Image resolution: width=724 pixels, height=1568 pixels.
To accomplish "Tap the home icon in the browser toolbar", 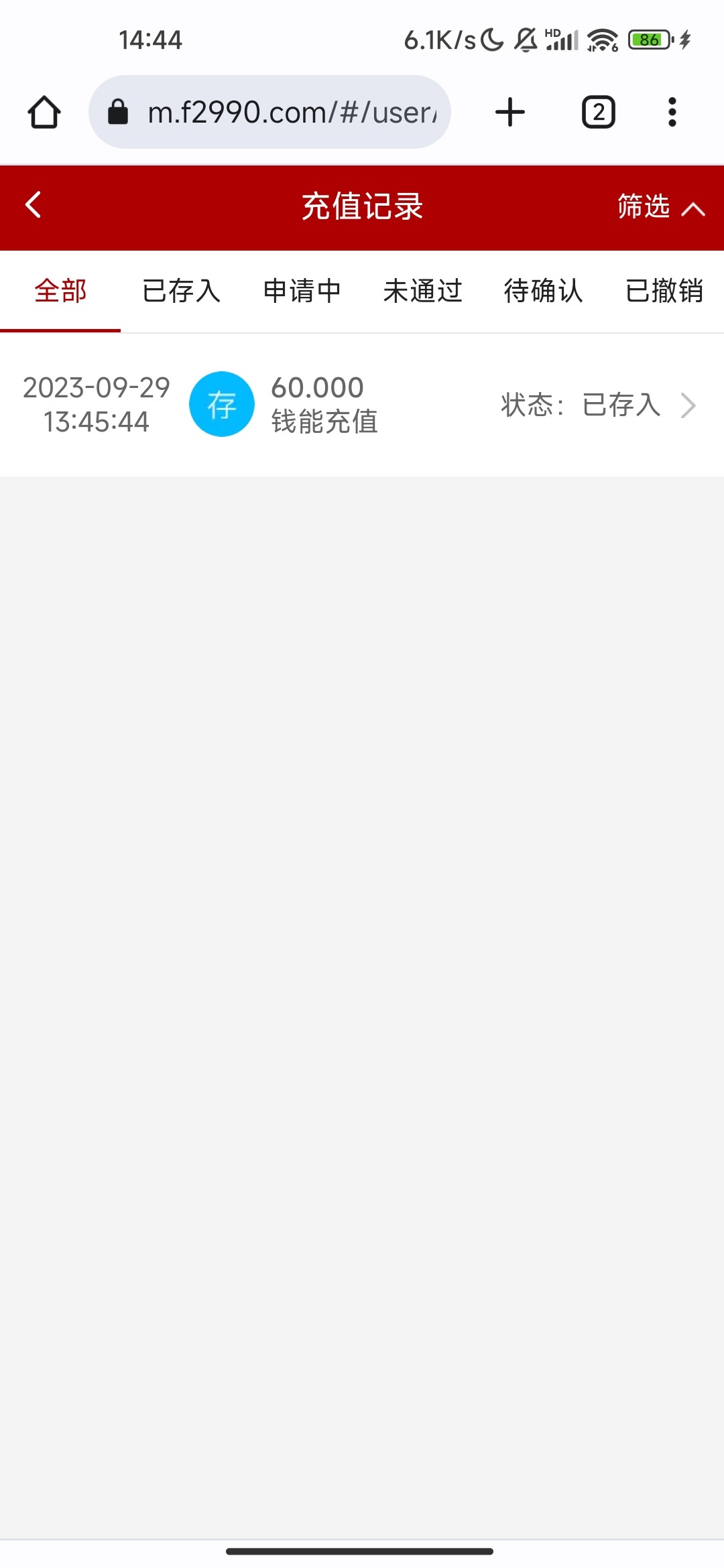I will (44, 111).
